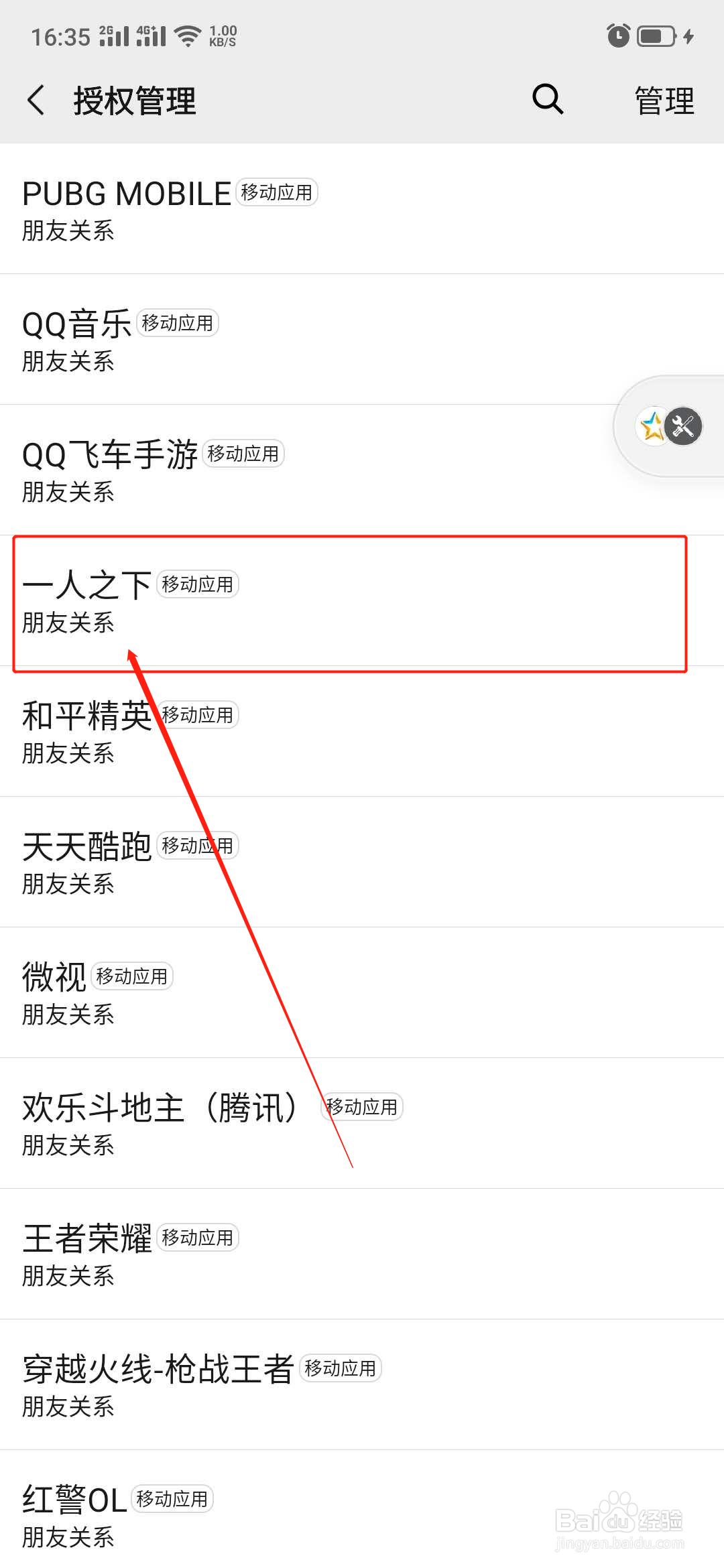
Task: Tap the 管理 button at top right
Action: pyautogui.click(x=664, y=99)
